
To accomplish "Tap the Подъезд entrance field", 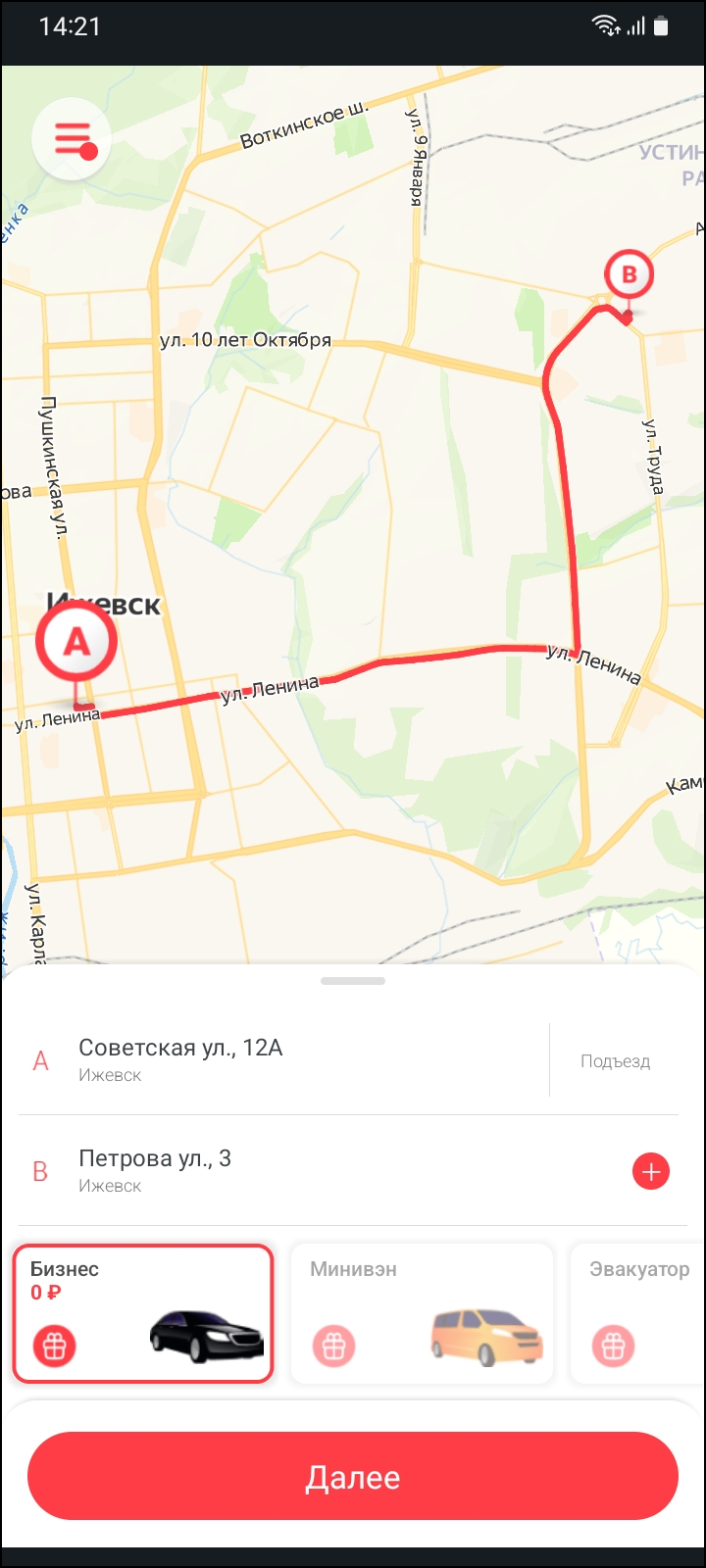I will coord(615,1061).
